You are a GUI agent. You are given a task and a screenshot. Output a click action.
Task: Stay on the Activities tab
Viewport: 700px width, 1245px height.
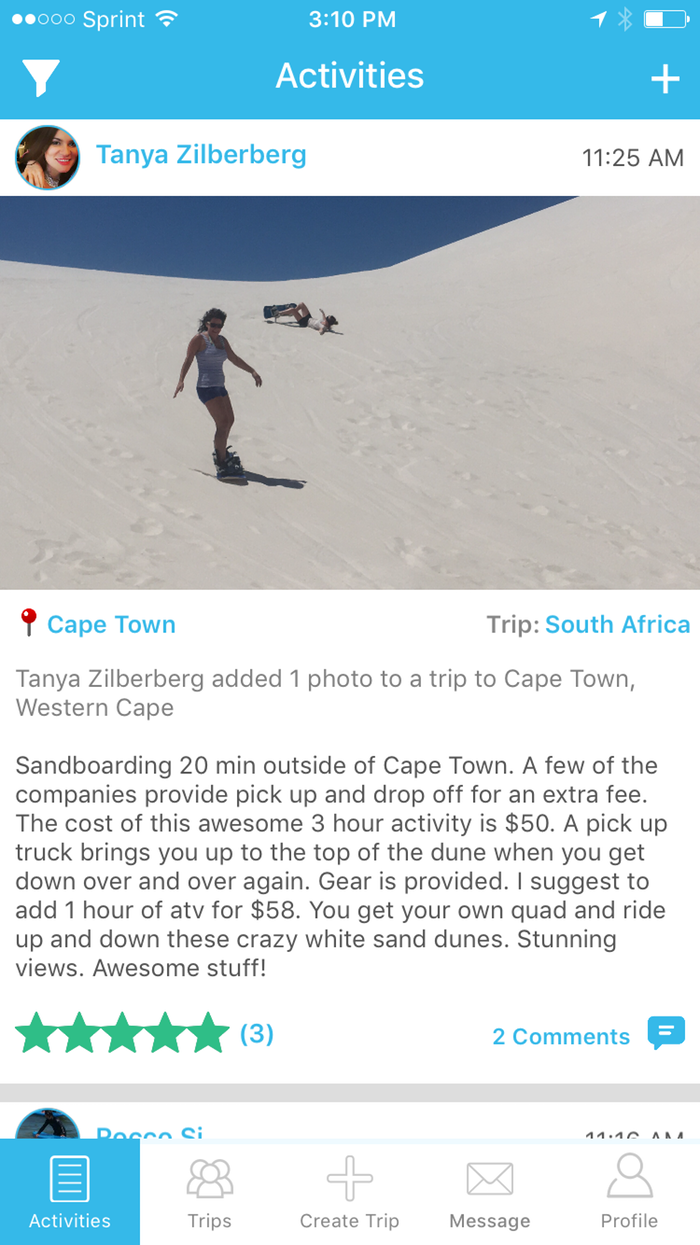(x=70, y=1192)
